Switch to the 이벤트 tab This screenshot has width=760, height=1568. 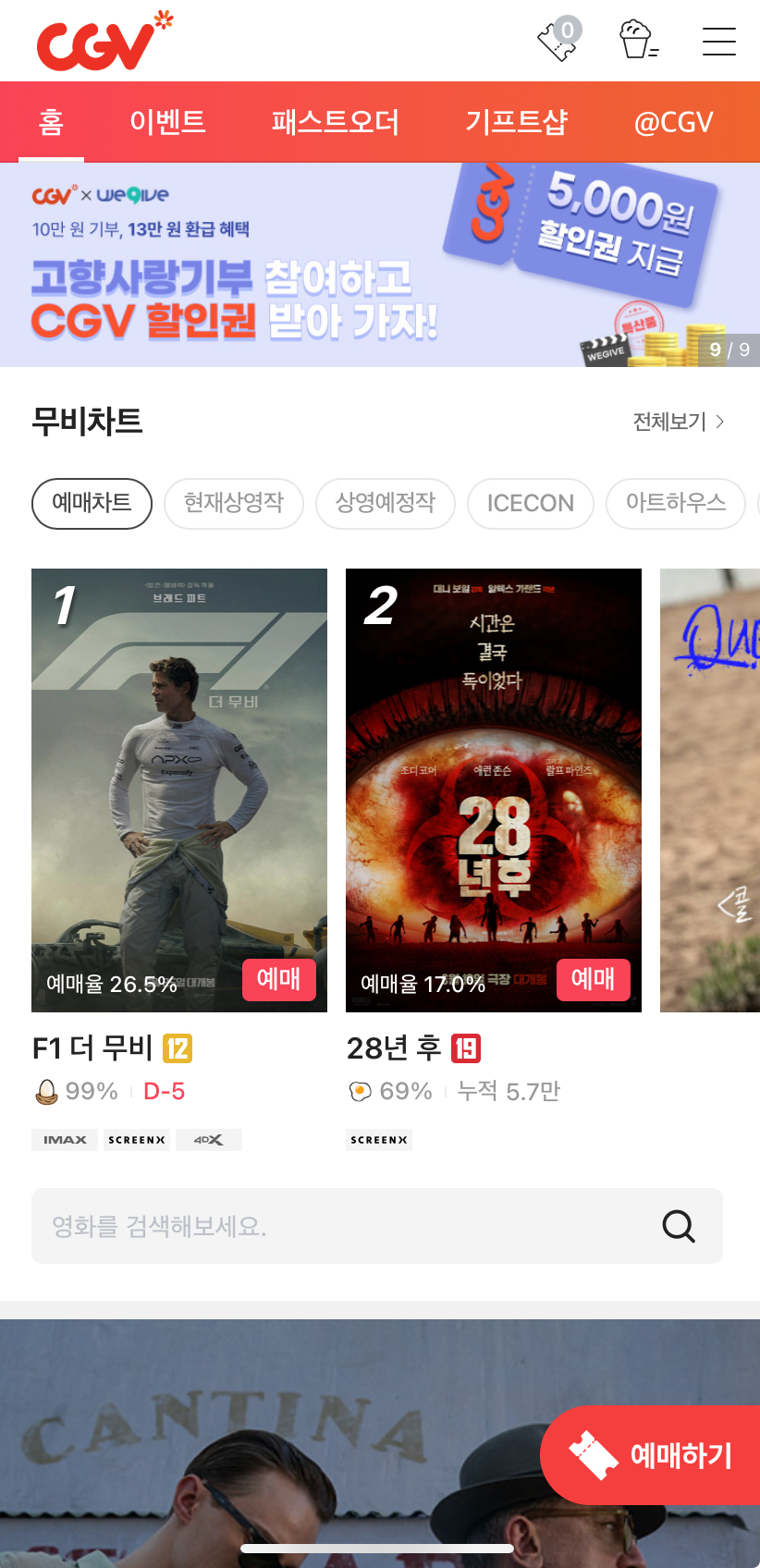[x=167, y=122]
